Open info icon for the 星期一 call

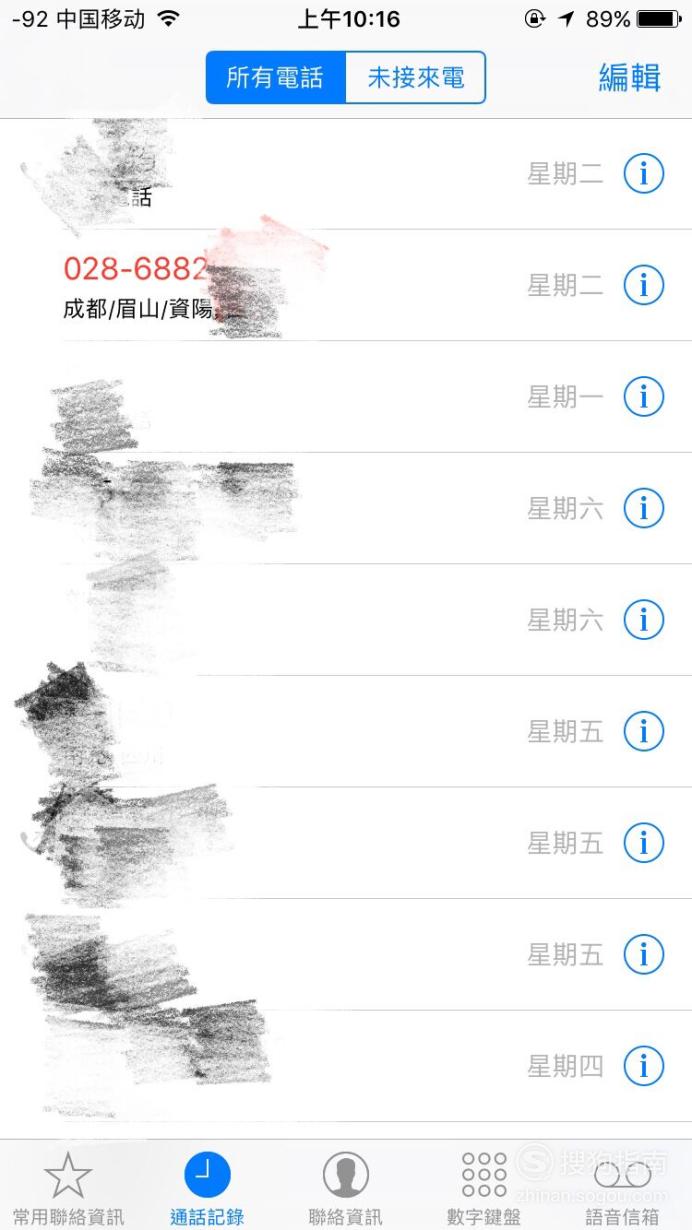[x=644, y=398]
